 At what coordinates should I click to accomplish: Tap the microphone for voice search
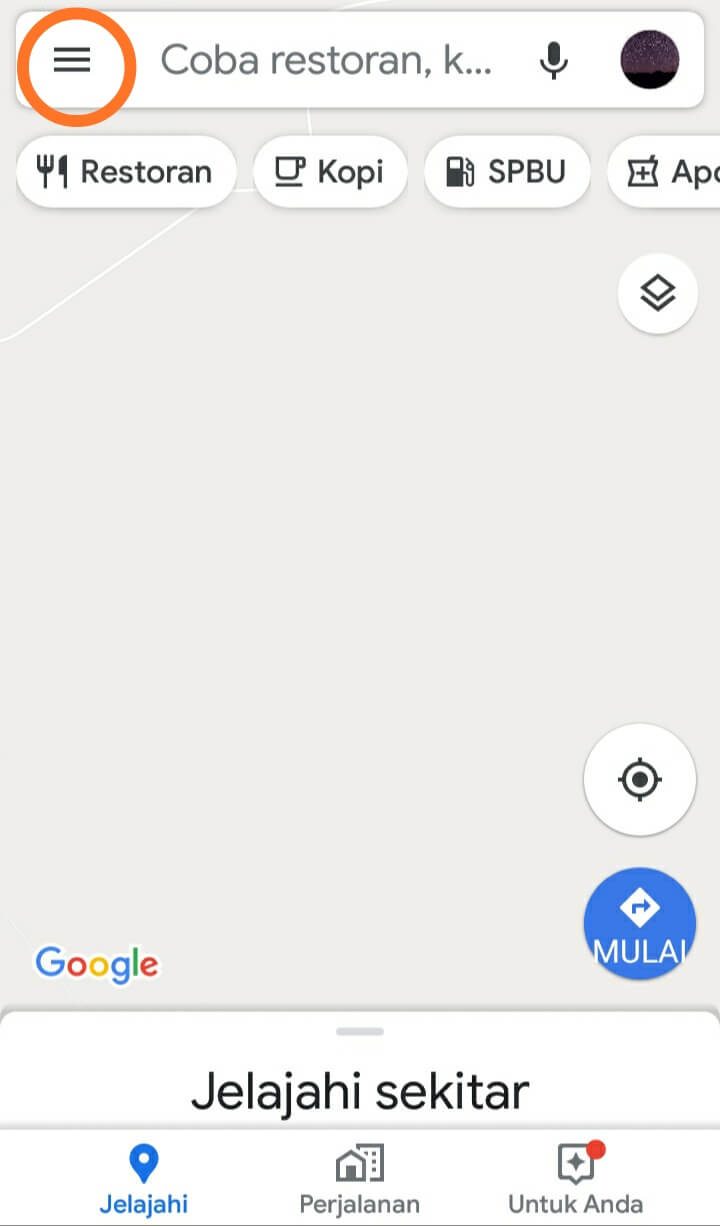tap(553, 60)
